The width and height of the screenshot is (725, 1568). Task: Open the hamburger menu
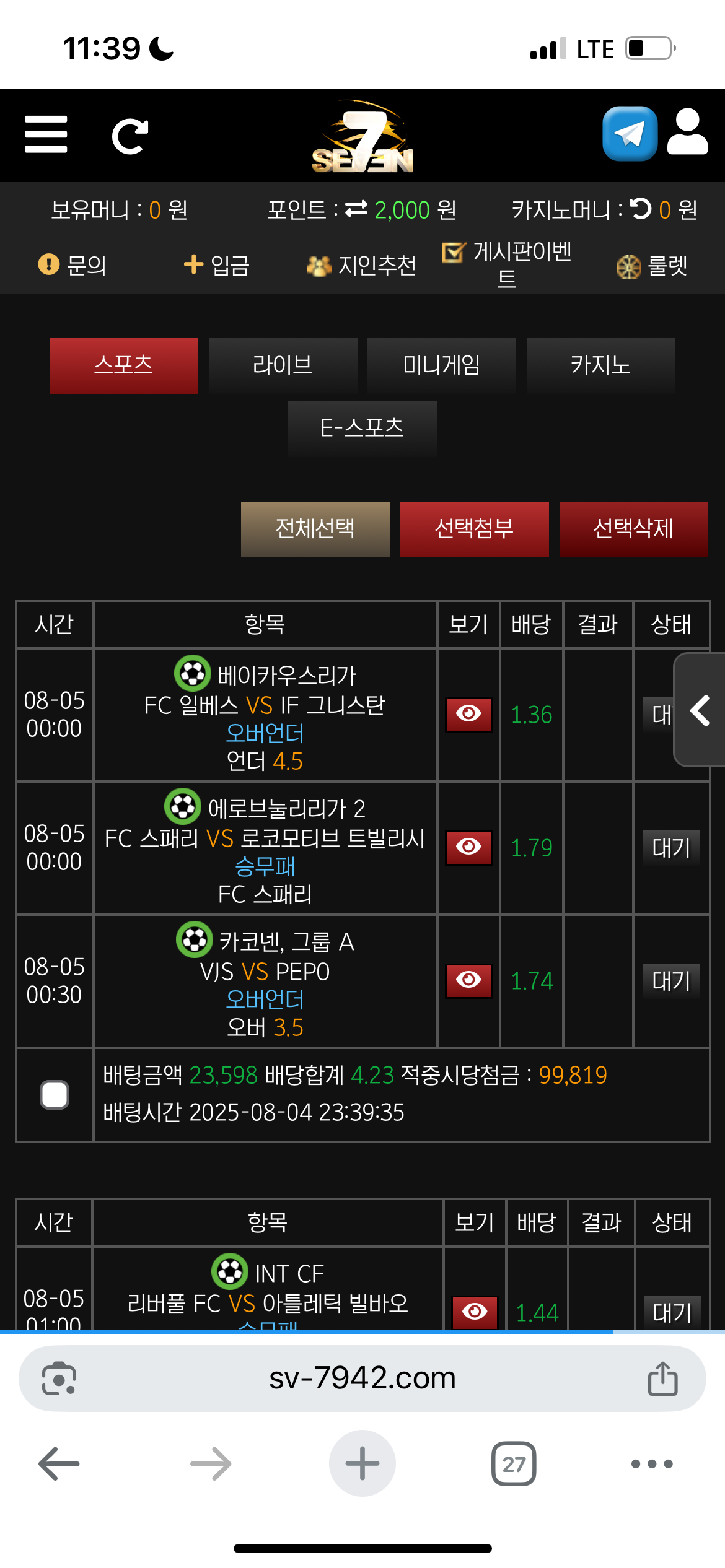[46, 134]
